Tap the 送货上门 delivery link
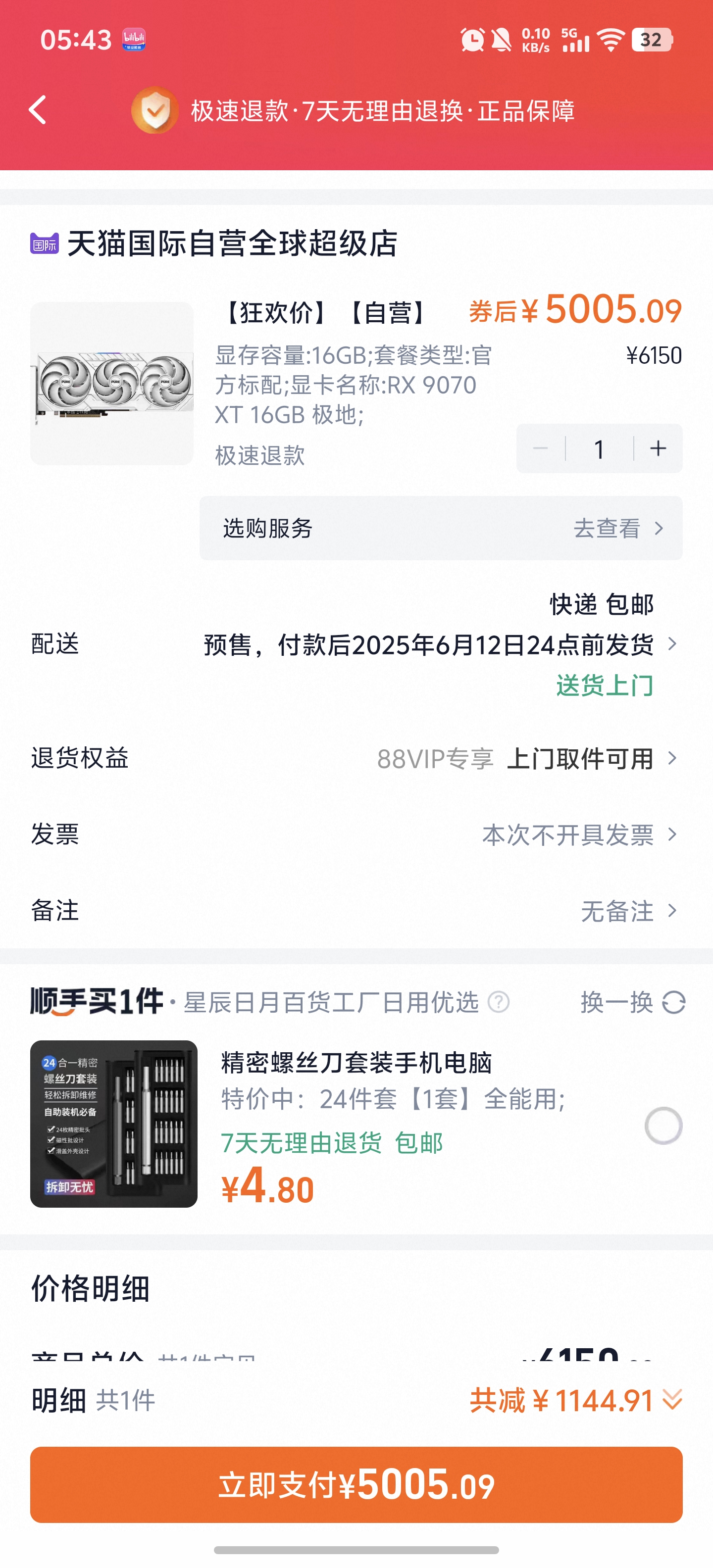Screen dimensions: 713x1568 pyautogui.click(x=605, y=686)
